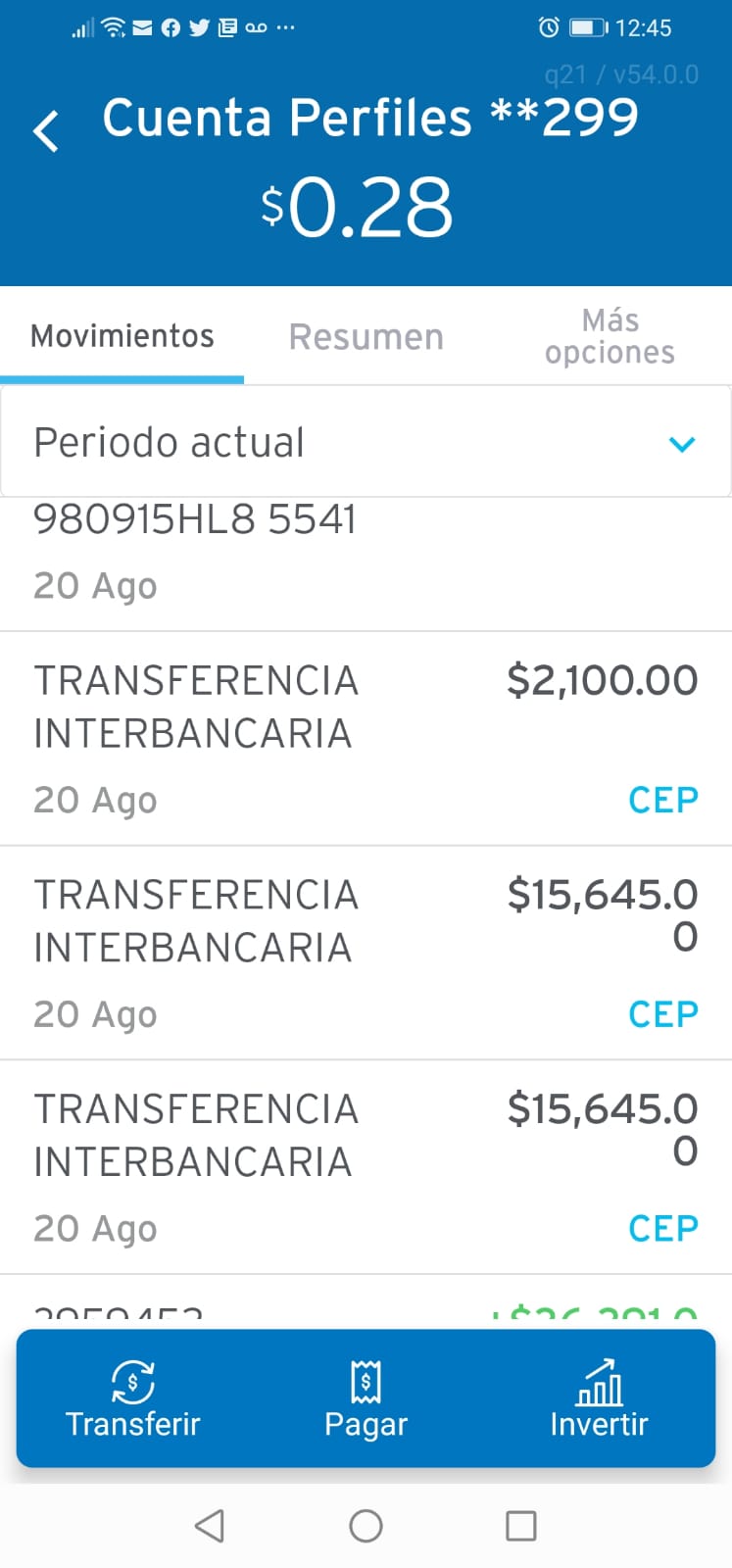Go back using the header arrow
Image resolution: width=732 pixels, height=1568 pixels.
point(46,130)
